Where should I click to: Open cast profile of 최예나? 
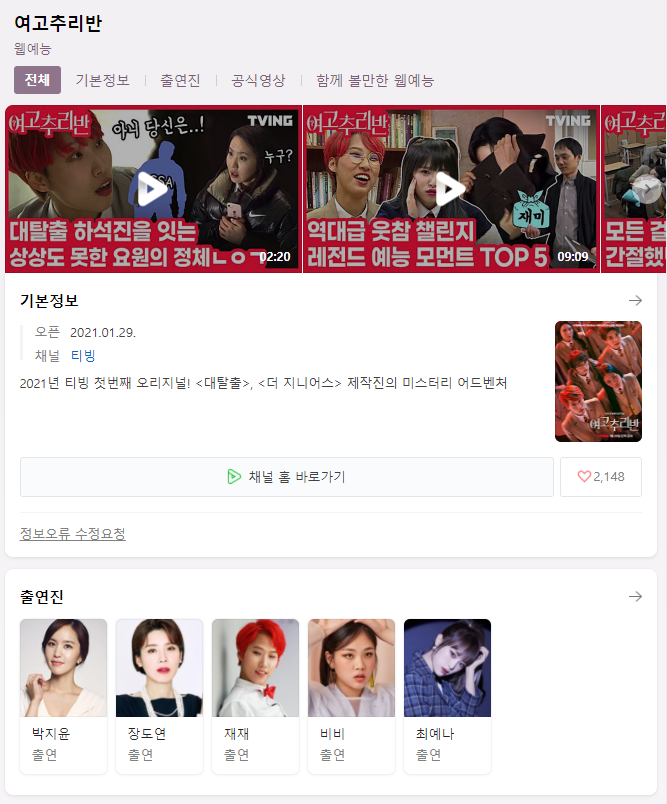(x=447, y=695)
